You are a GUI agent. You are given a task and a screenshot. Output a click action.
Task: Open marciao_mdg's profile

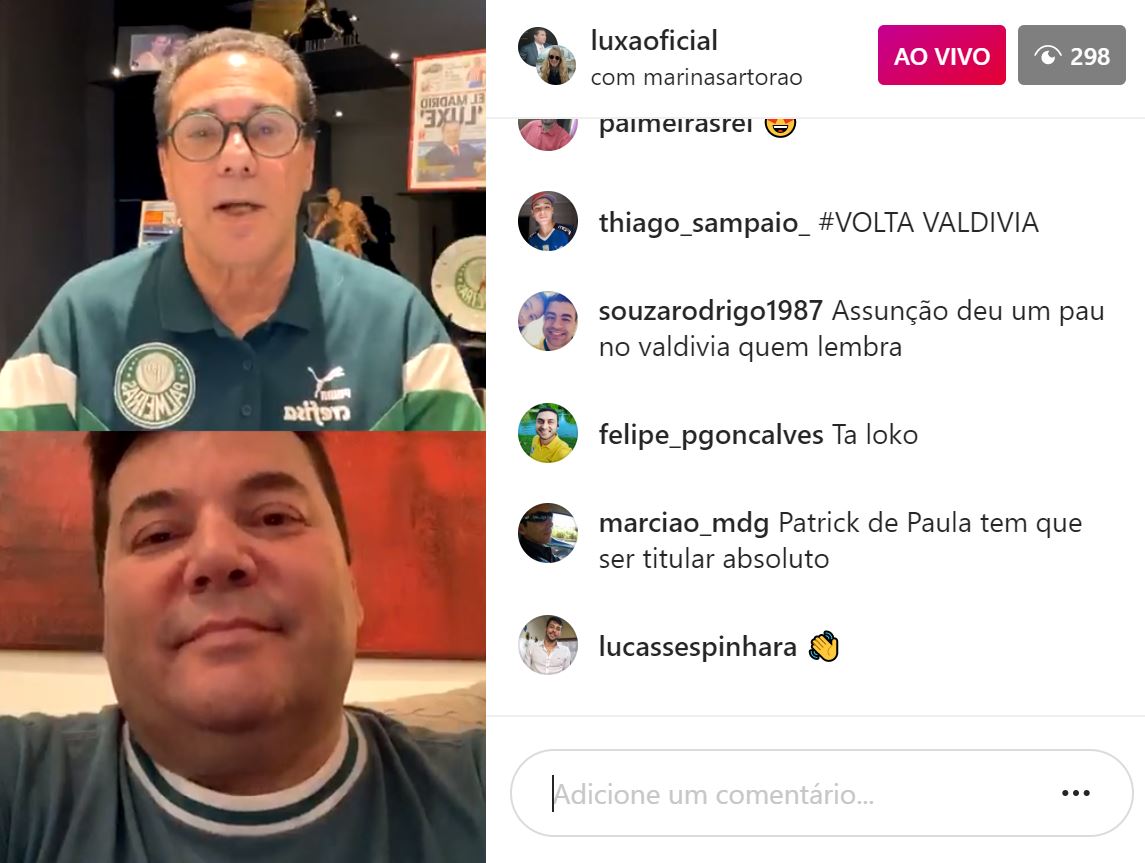coord(683,523)
